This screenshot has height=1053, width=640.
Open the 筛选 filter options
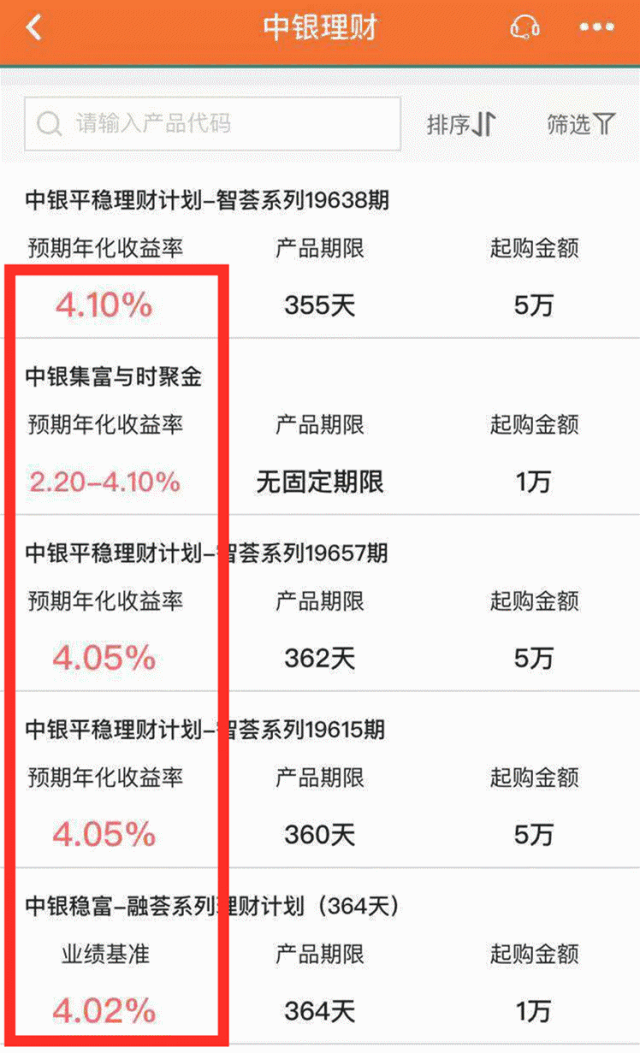pos(580,124)
